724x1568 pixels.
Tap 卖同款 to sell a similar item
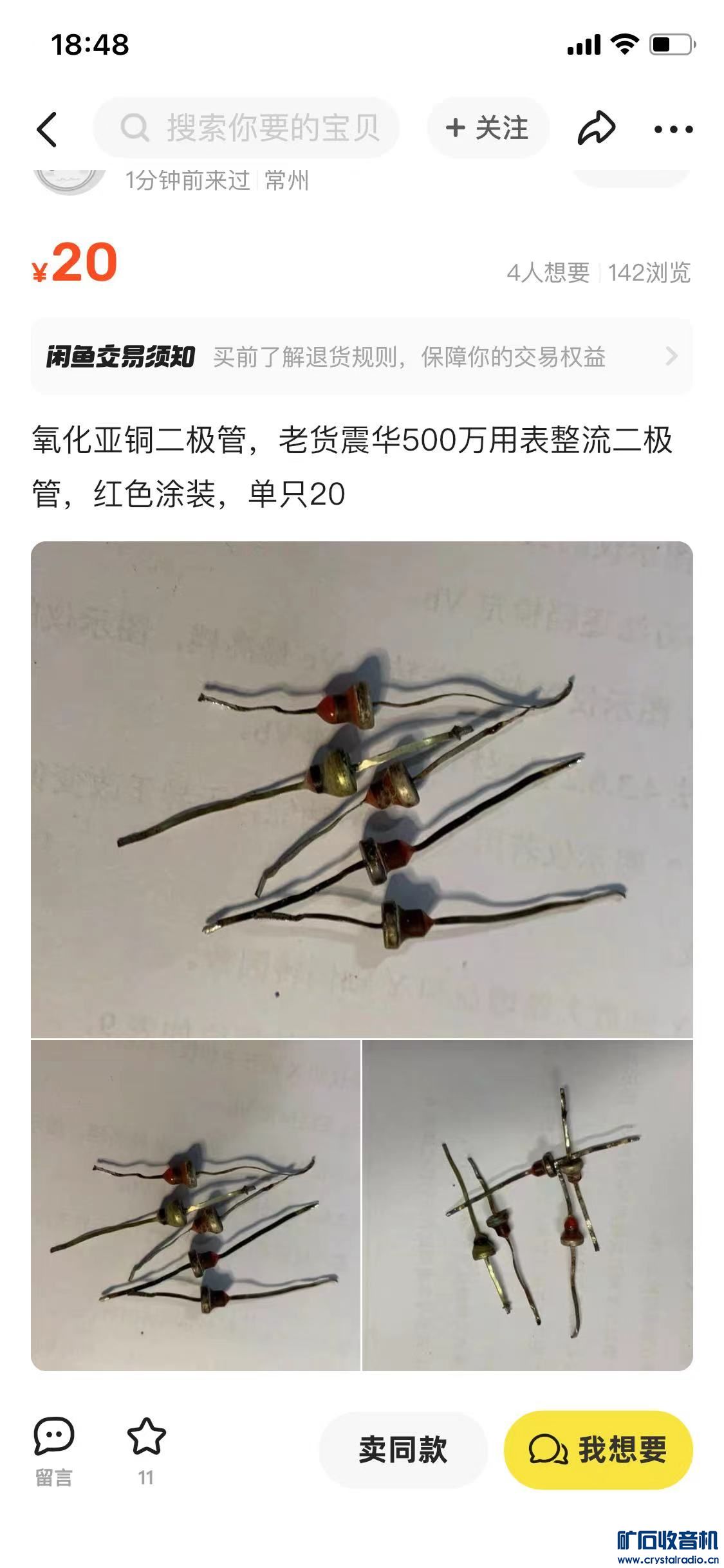403,1451
